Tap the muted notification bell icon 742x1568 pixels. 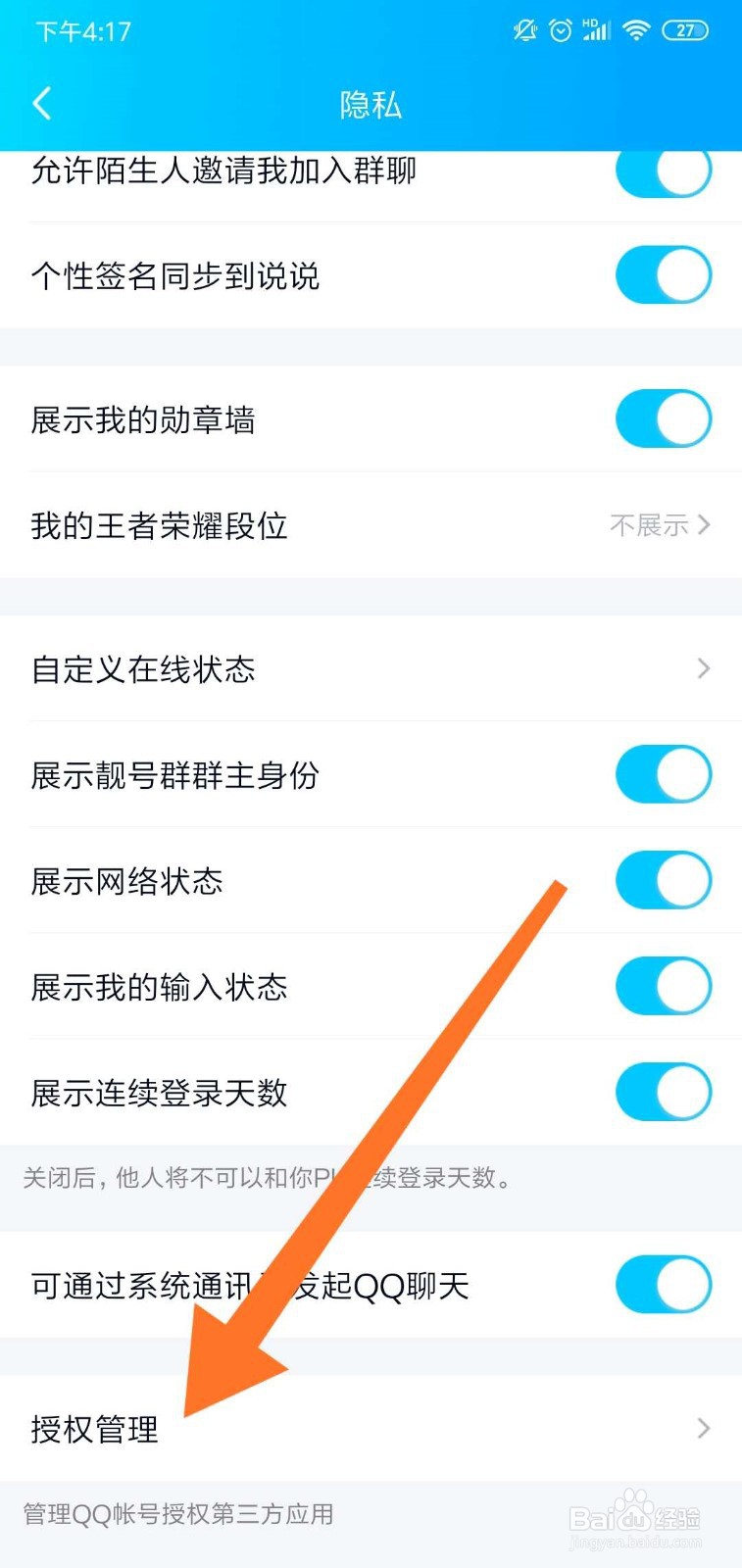(524, 30)
